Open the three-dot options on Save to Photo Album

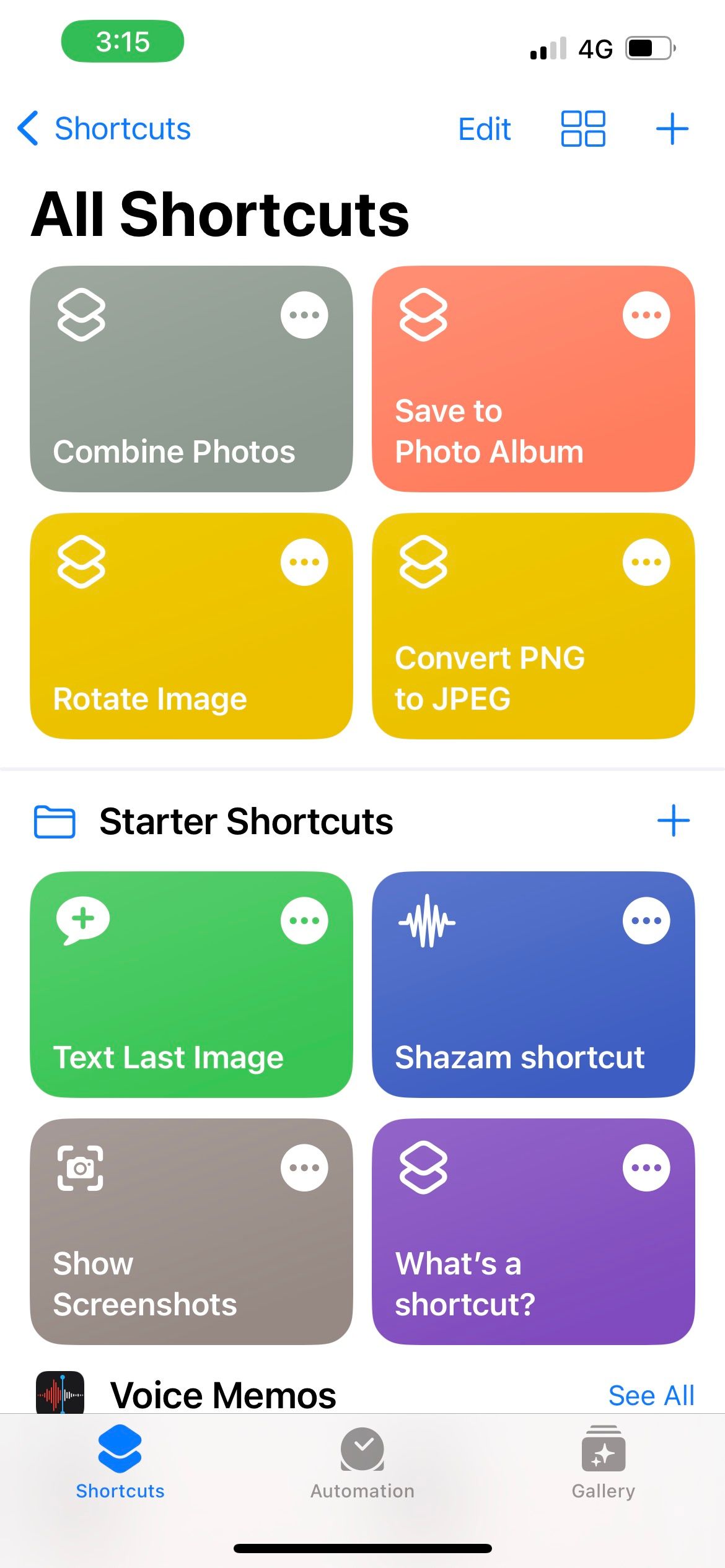[646, 315]
